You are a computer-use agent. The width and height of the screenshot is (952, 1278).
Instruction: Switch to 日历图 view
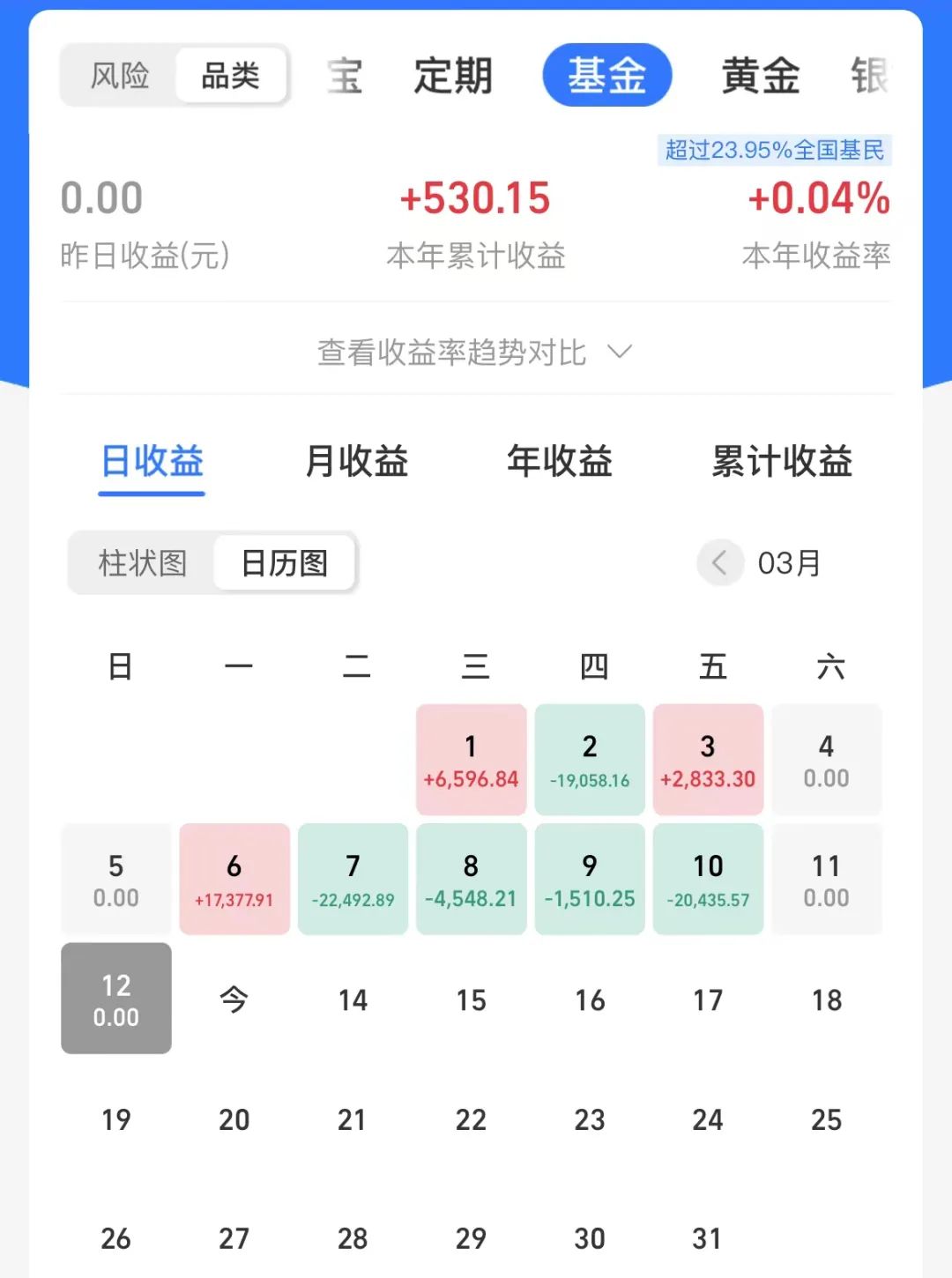[x=284, y=563]
